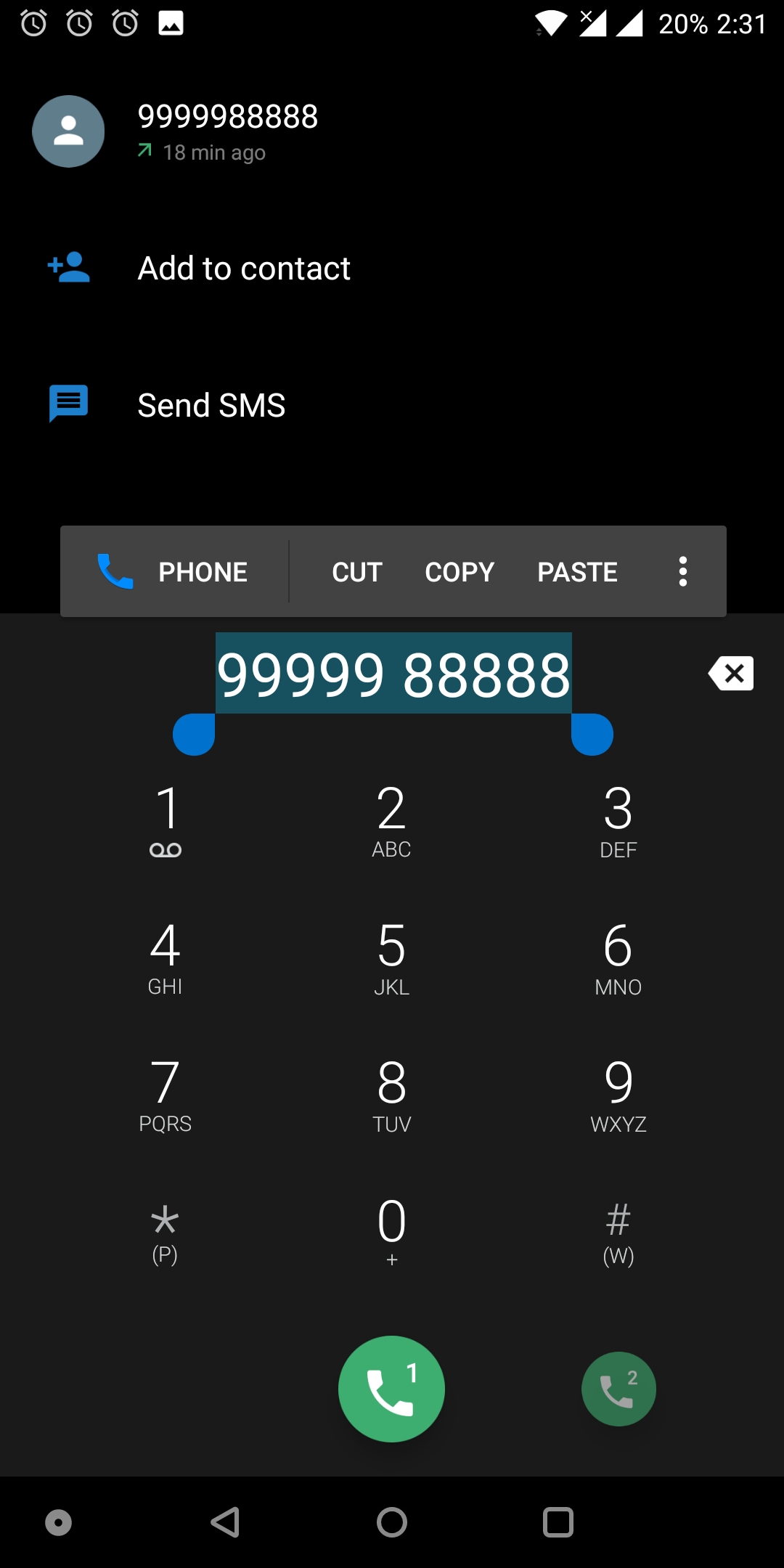
Task: Cut the selected number
Action: click(x=357, y=571)
